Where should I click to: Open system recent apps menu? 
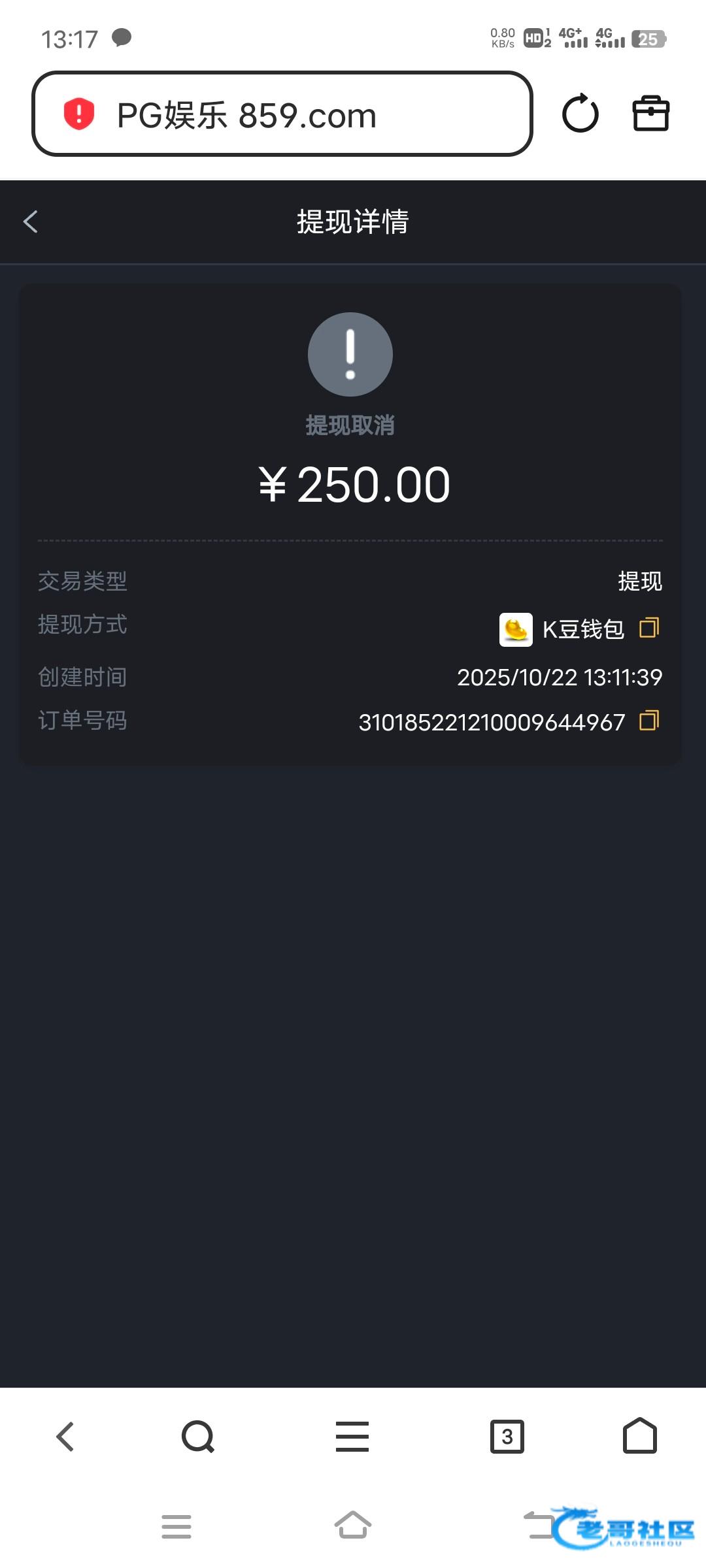176,1527
